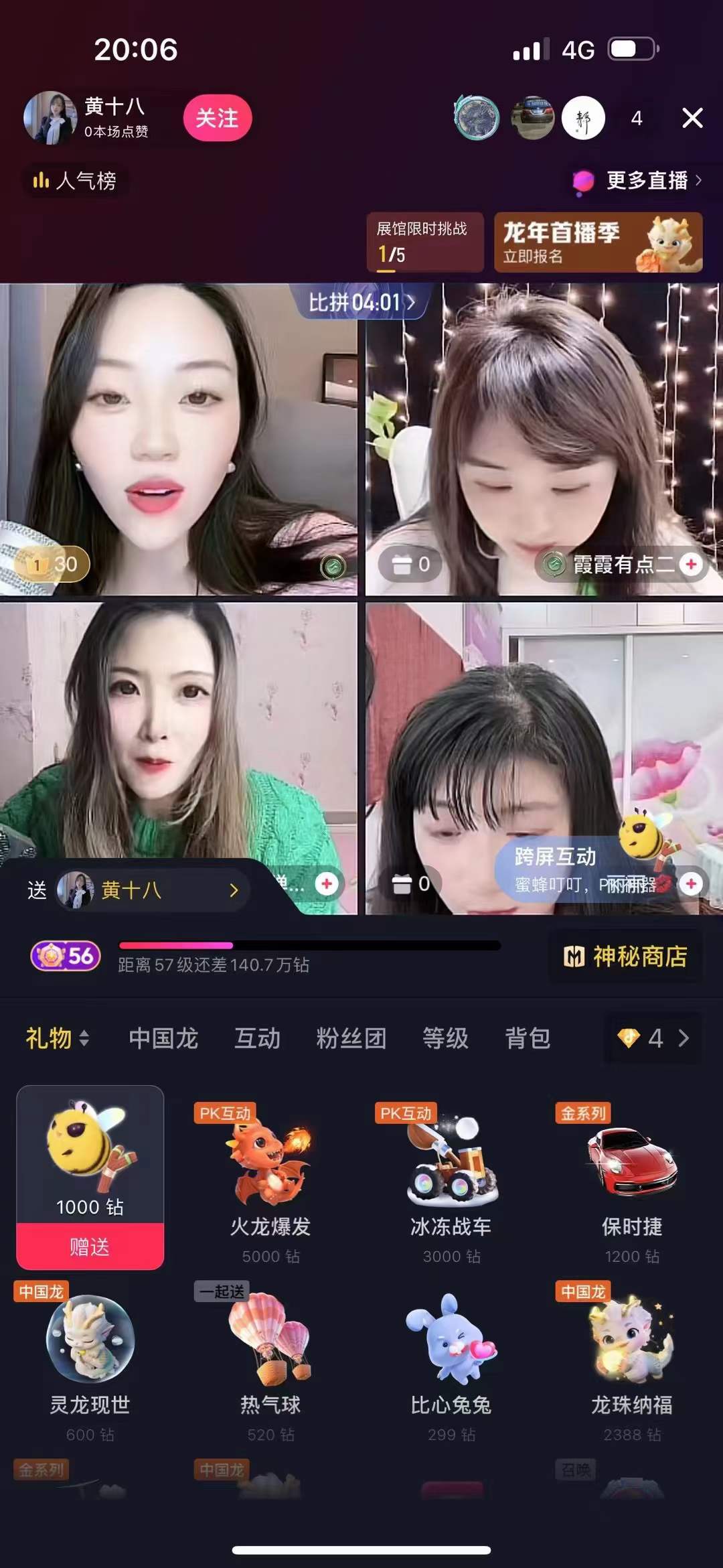The height and width of the screenshot is (1568, 723).
Task: Switch to the 粉丝团 tab
Action: tap(351, 1038)
